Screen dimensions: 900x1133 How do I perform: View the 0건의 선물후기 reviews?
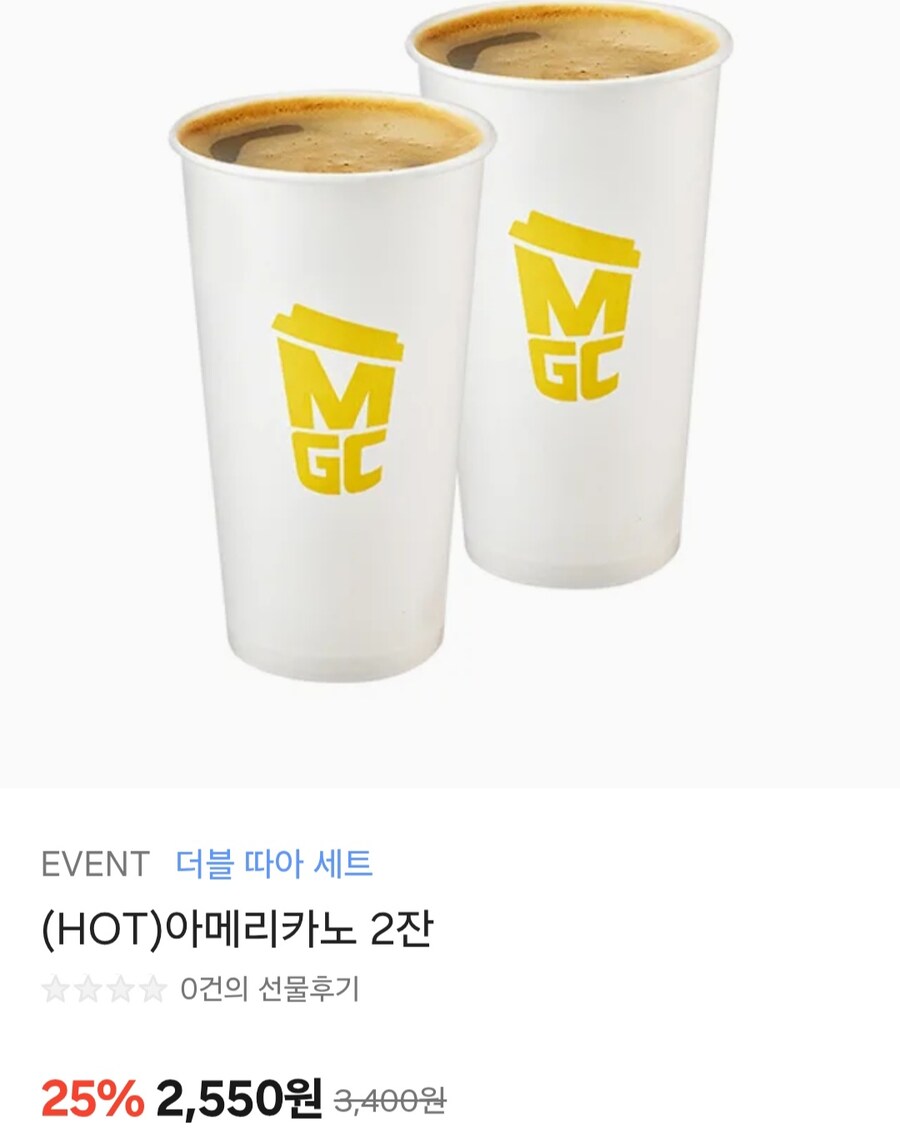pyautogui.click(x=270, y=985)
